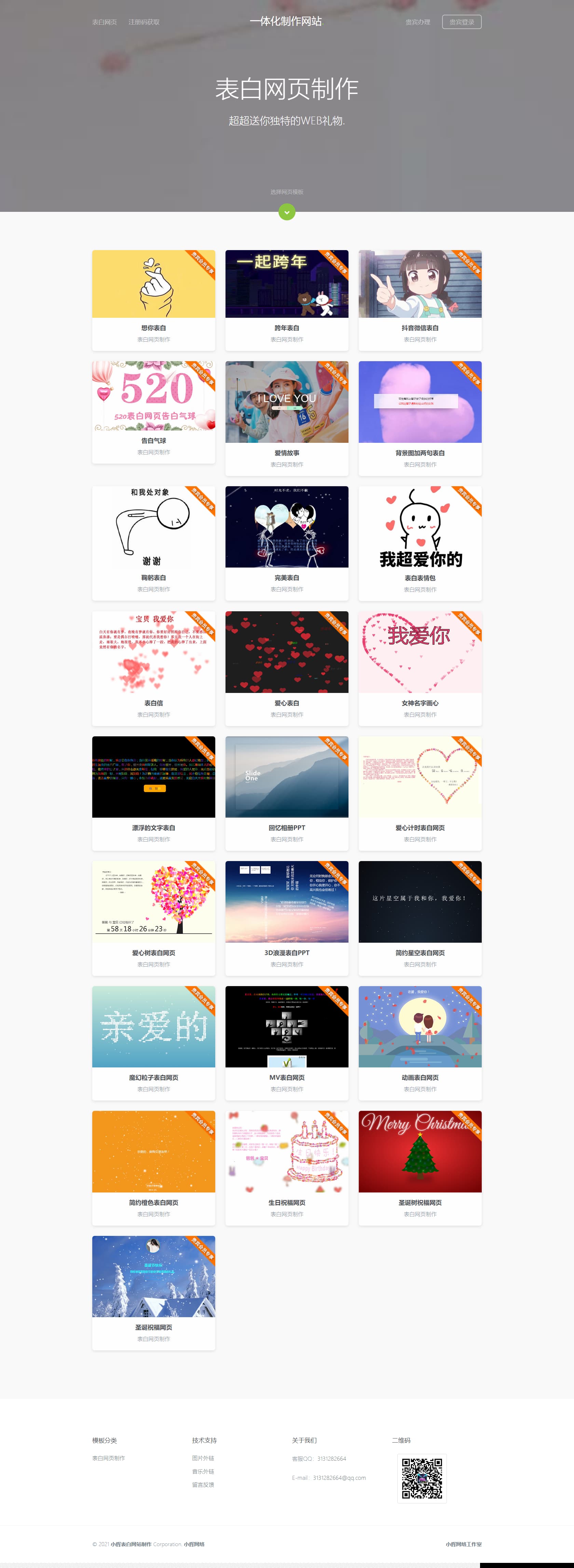The image size is (574, 1568).
Task: Open the 表白网页 nav link
Action: pos(104,22)
